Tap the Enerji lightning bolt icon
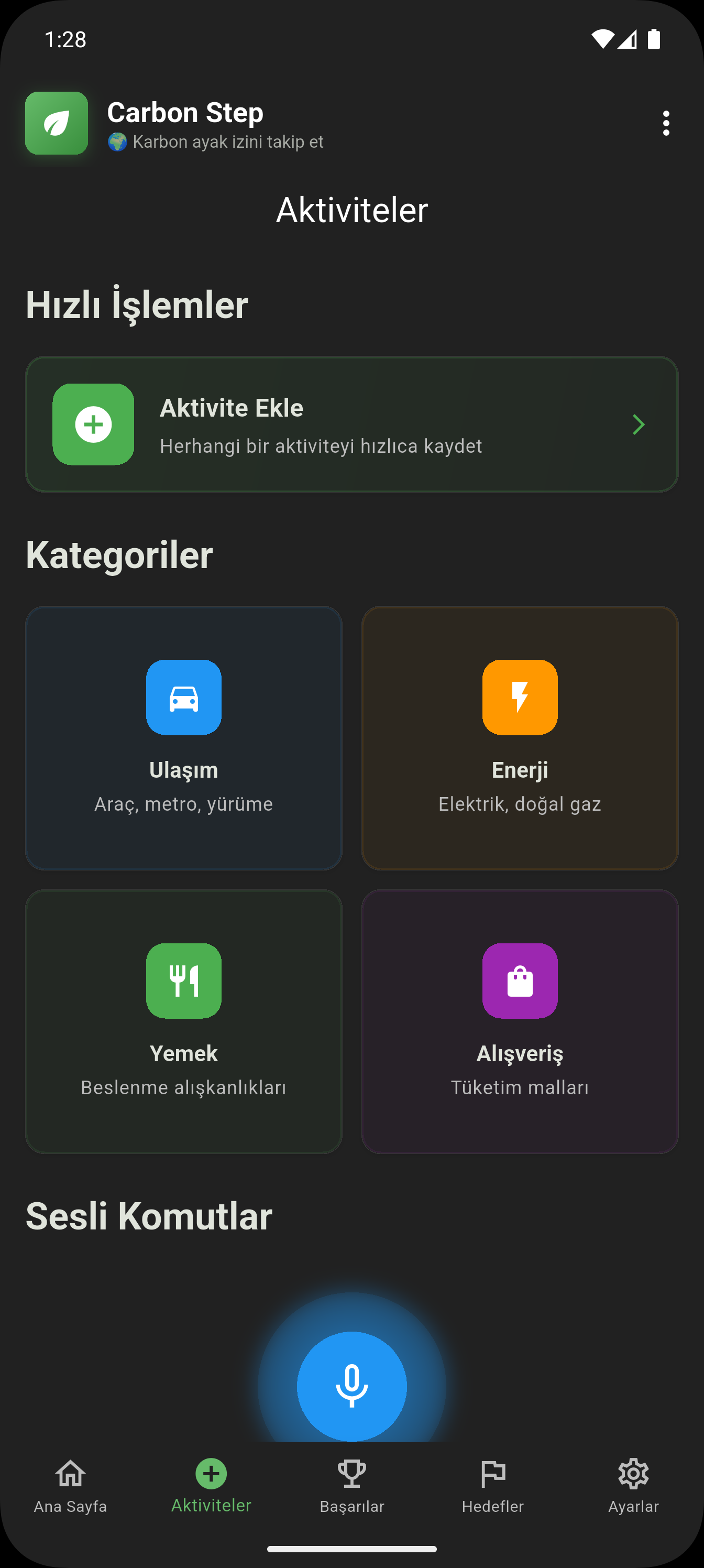The width and height of the screenshot is (704, 1568). [x=520, y=698]
